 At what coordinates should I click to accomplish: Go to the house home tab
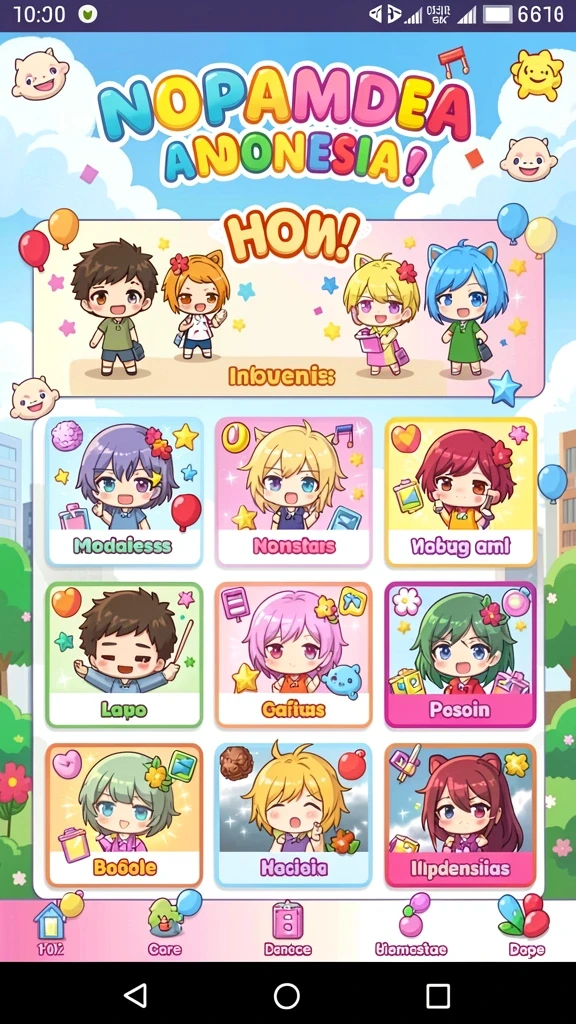(50, 929)
